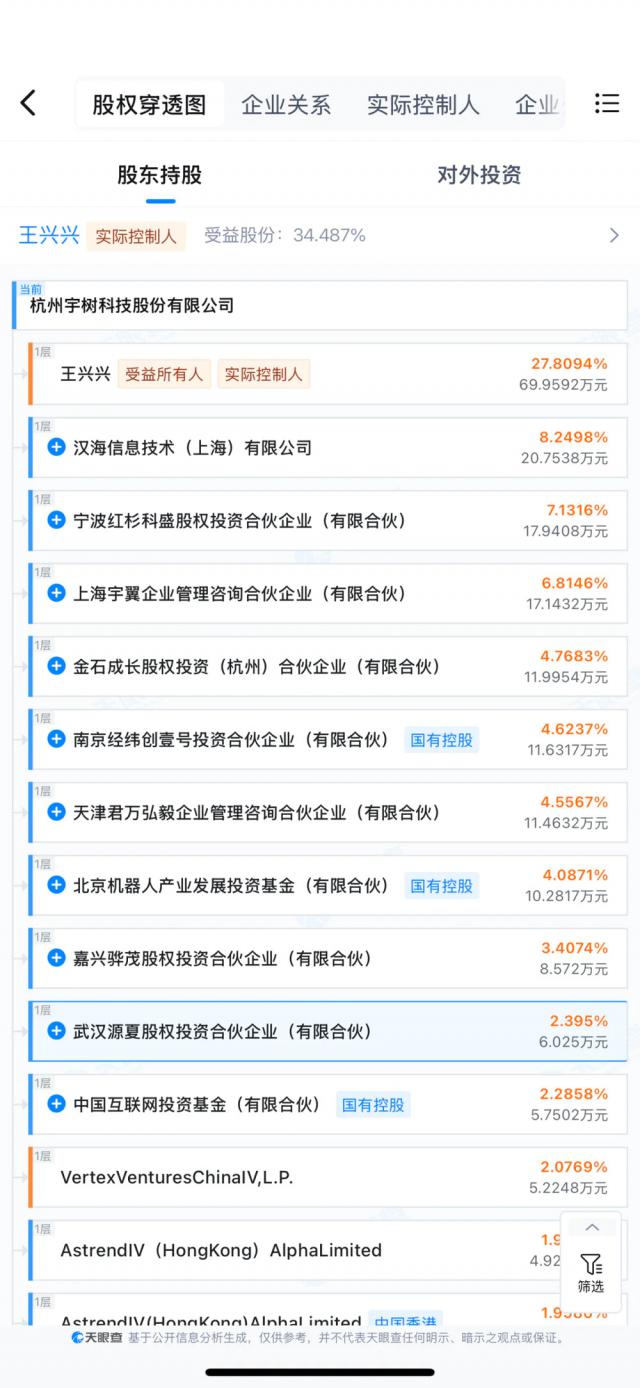
Task: Expand 中国互联网投资基金 node
Action: pos(57,1104)
